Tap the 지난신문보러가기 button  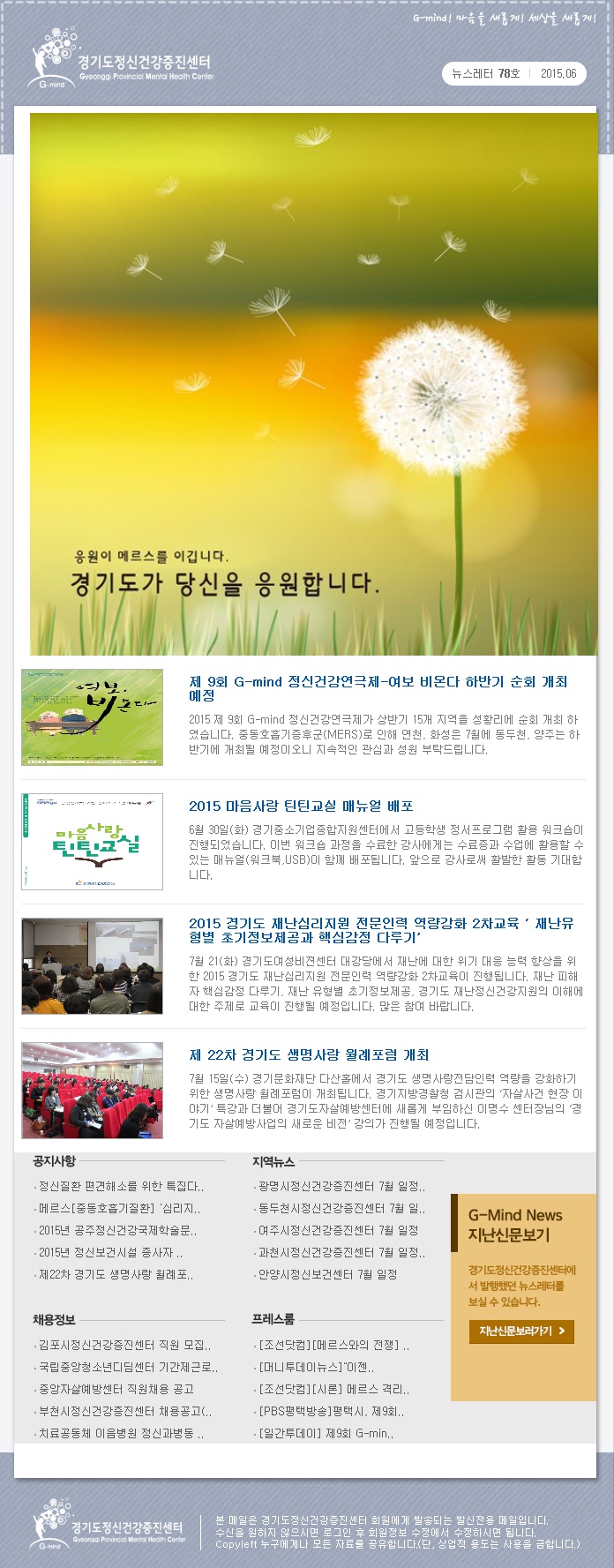point(521,1331)
